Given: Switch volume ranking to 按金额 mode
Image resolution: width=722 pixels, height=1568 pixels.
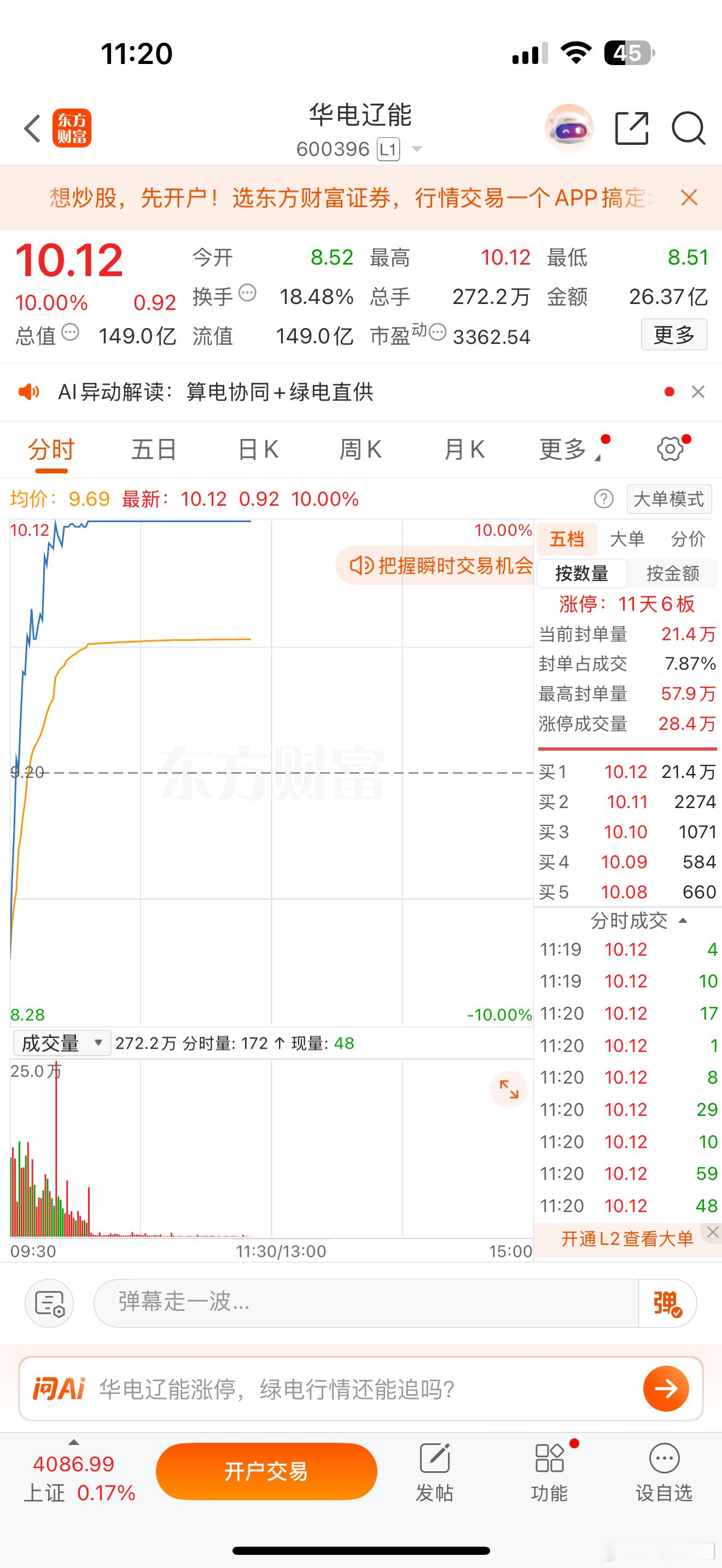Looking at the screenshot, I should click(673, 573).
